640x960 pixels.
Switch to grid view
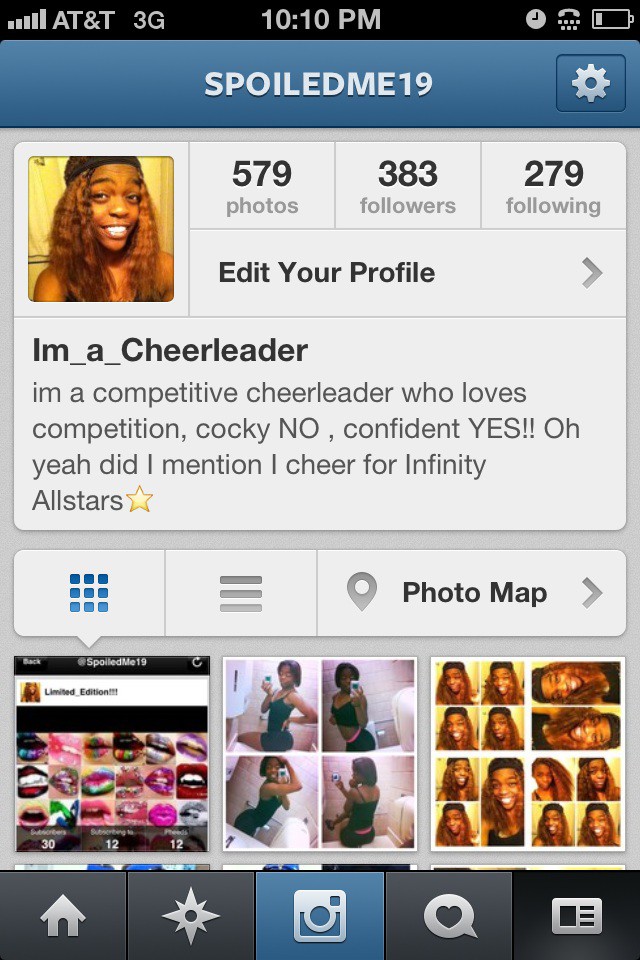click(x=89, y=593)
